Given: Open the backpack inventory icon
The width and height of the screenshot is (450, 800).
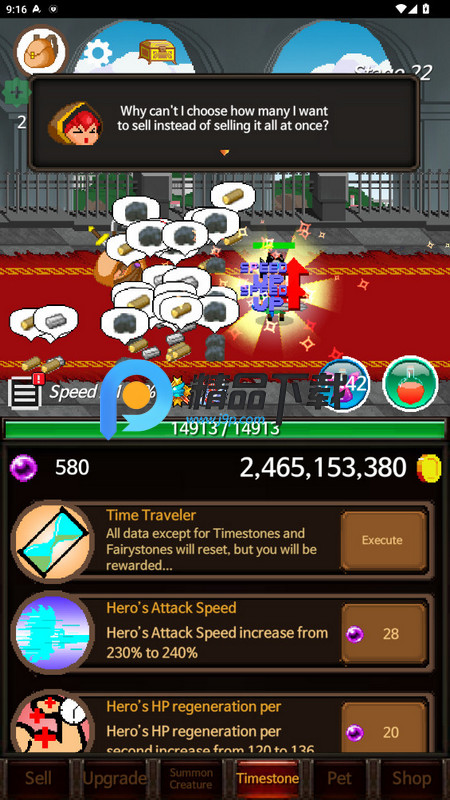Looking at the screenshot, I should tap(41, 52).
